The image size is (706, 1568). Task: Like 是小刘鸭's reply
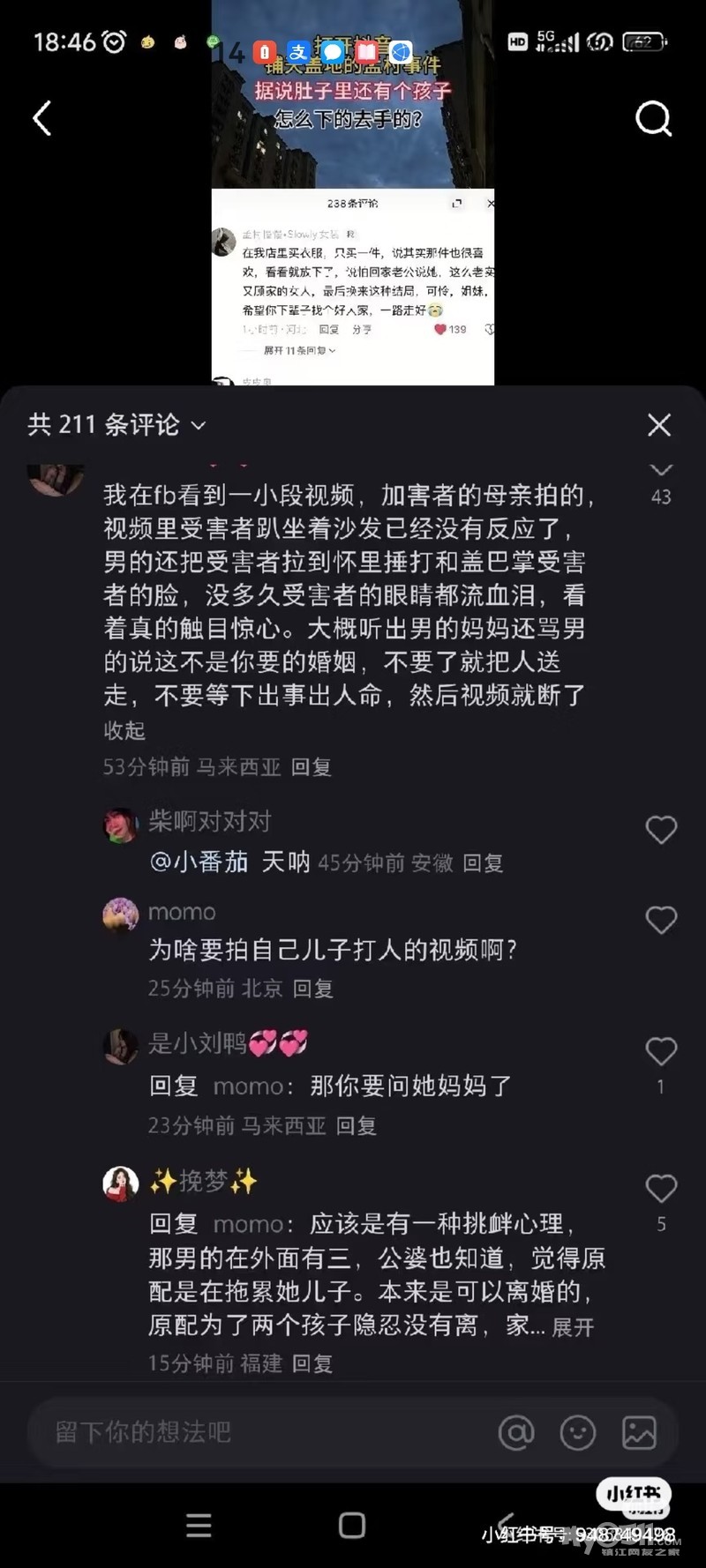coord(661,1051)
